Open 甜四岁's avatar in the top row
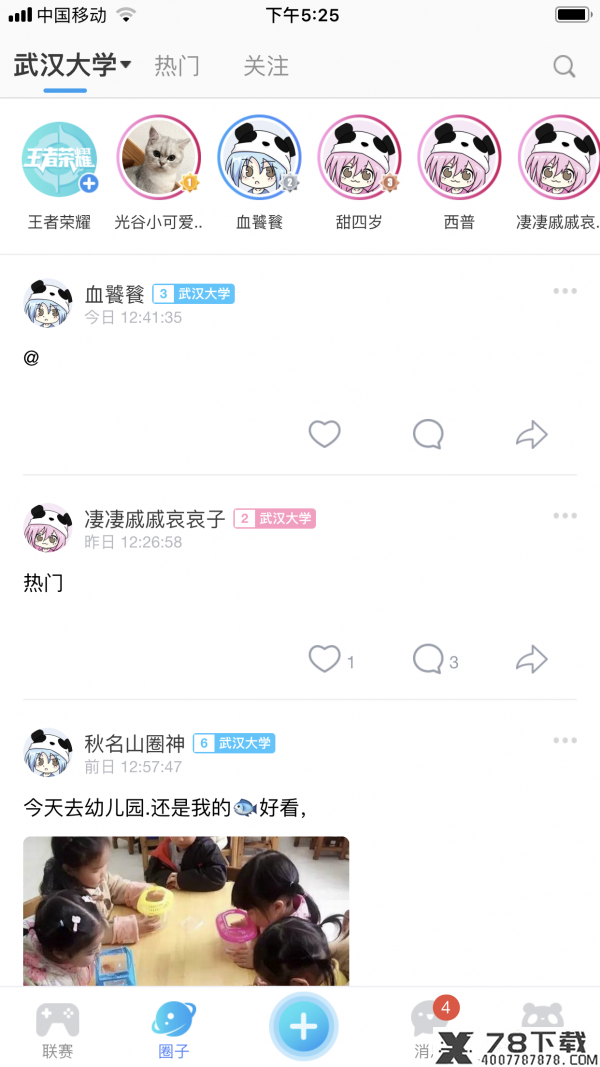 pyautogui.click(x=360, y=155)
